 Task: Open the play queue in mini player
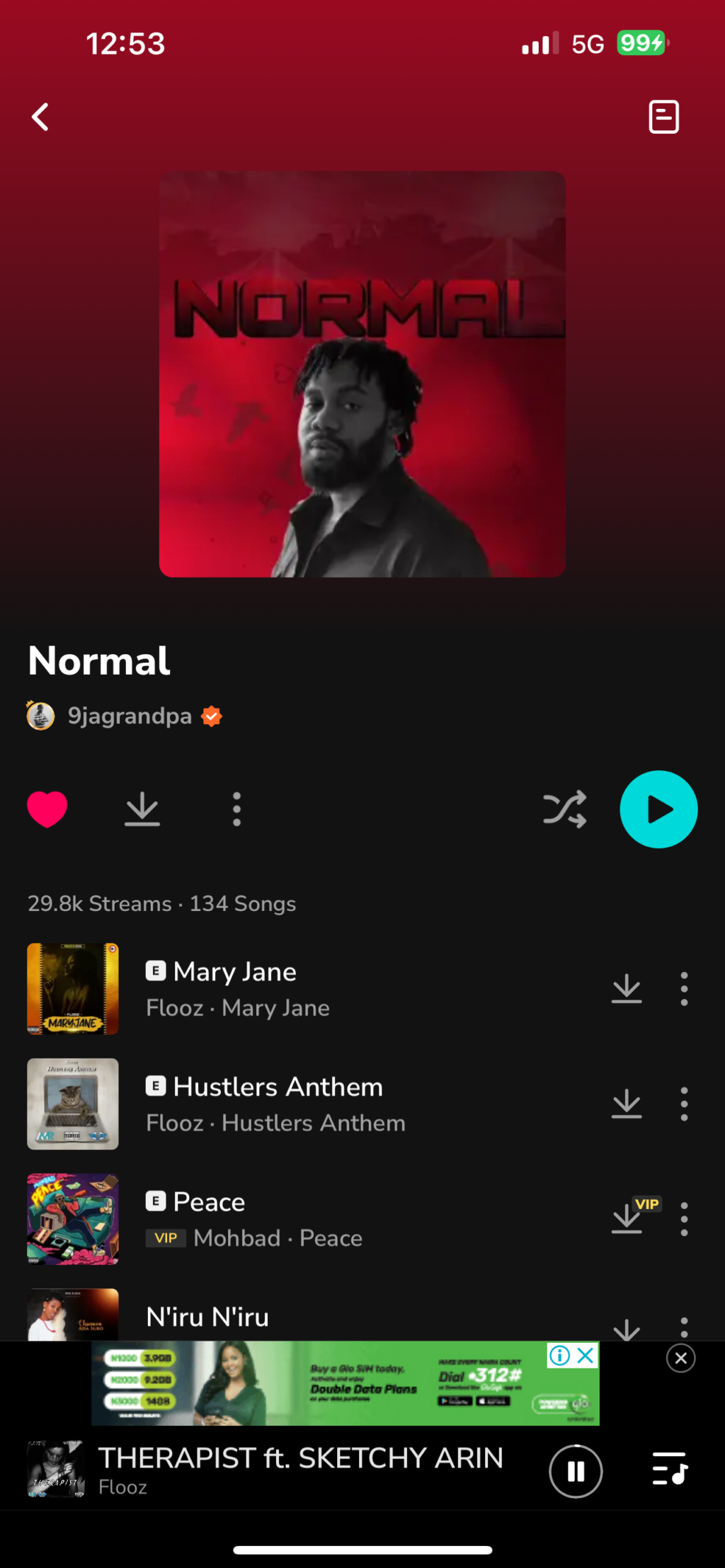click(669, 1469)
